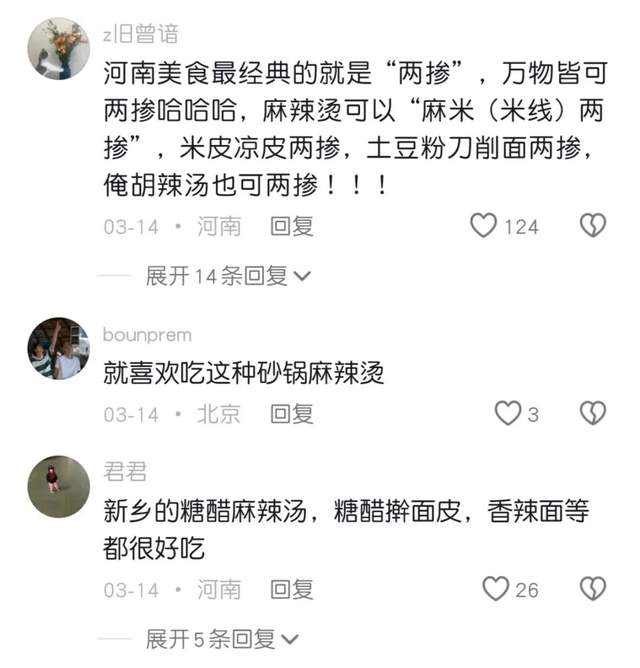Dislike the comment by z旧曾谙
Image resolution: width=640 pixels, height=668 pixels.
click(x=593, y=226)
